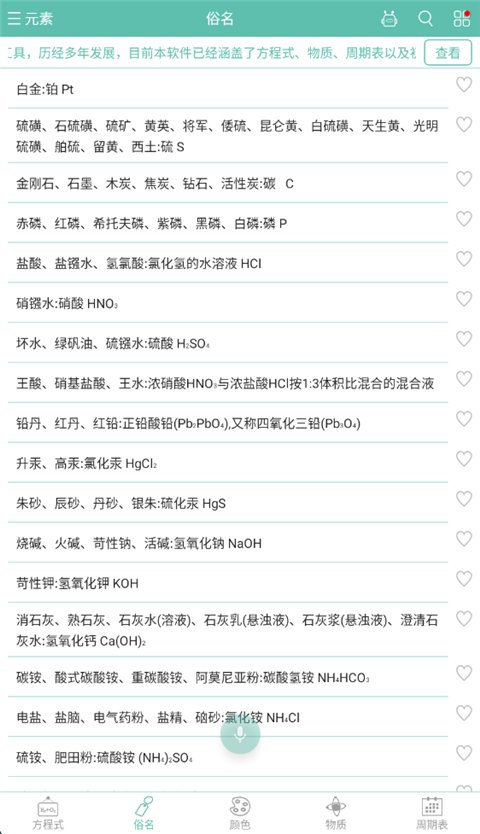
Task: Open the 烧碱、火碱 NaOH entry
Action: 228,543
